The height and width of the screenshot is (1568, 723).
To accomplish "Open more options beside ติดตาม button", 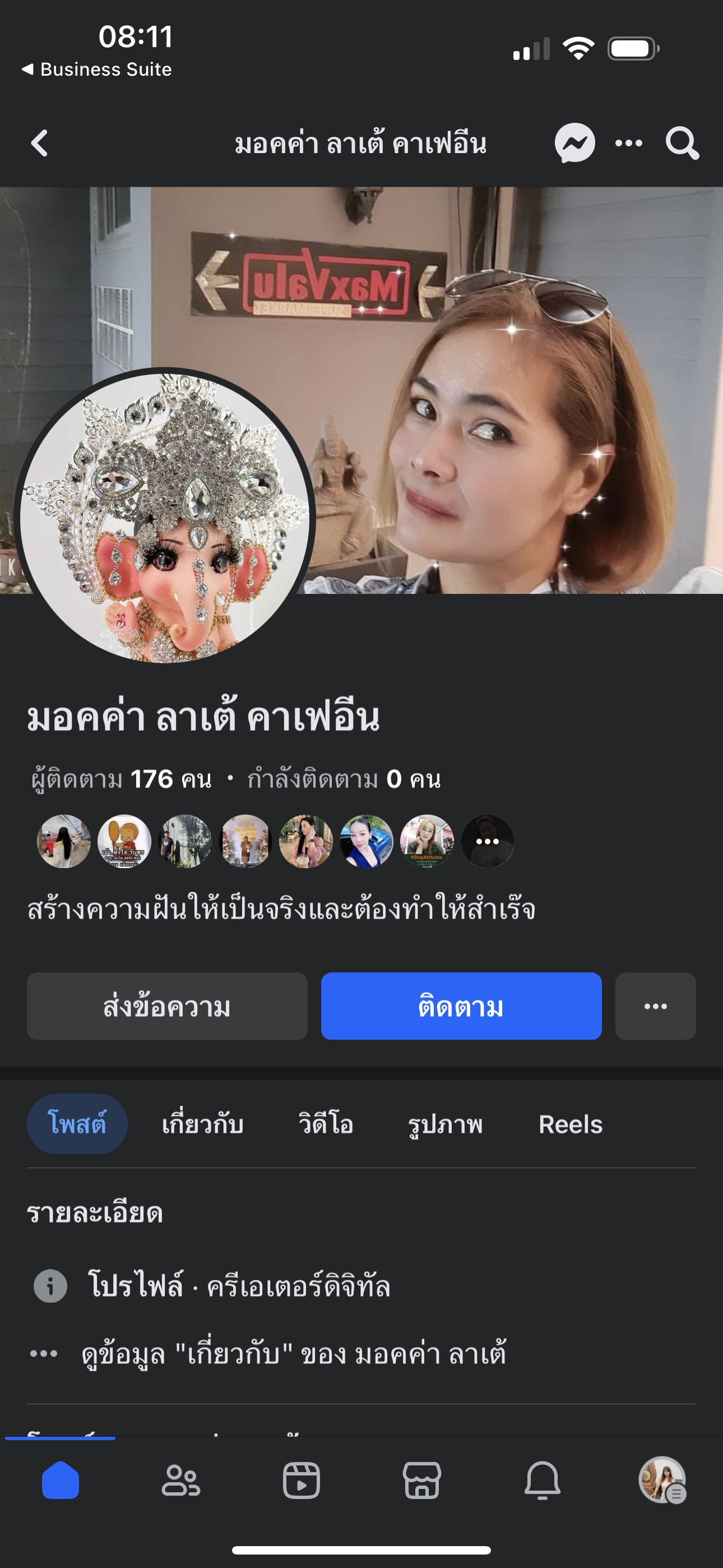I will click(655, 1006).
